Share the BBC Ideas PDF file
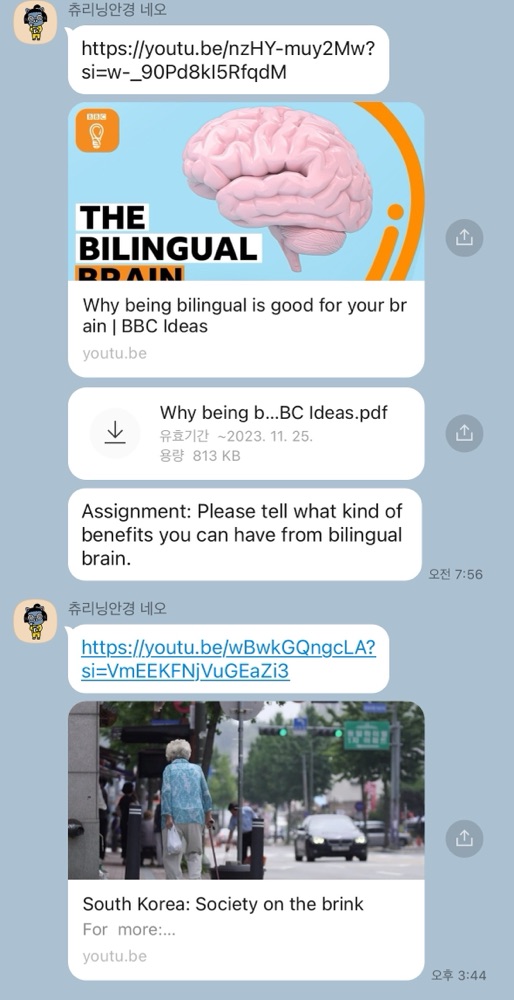This screenshot has width=514, height=1000. tap(464, 433)
